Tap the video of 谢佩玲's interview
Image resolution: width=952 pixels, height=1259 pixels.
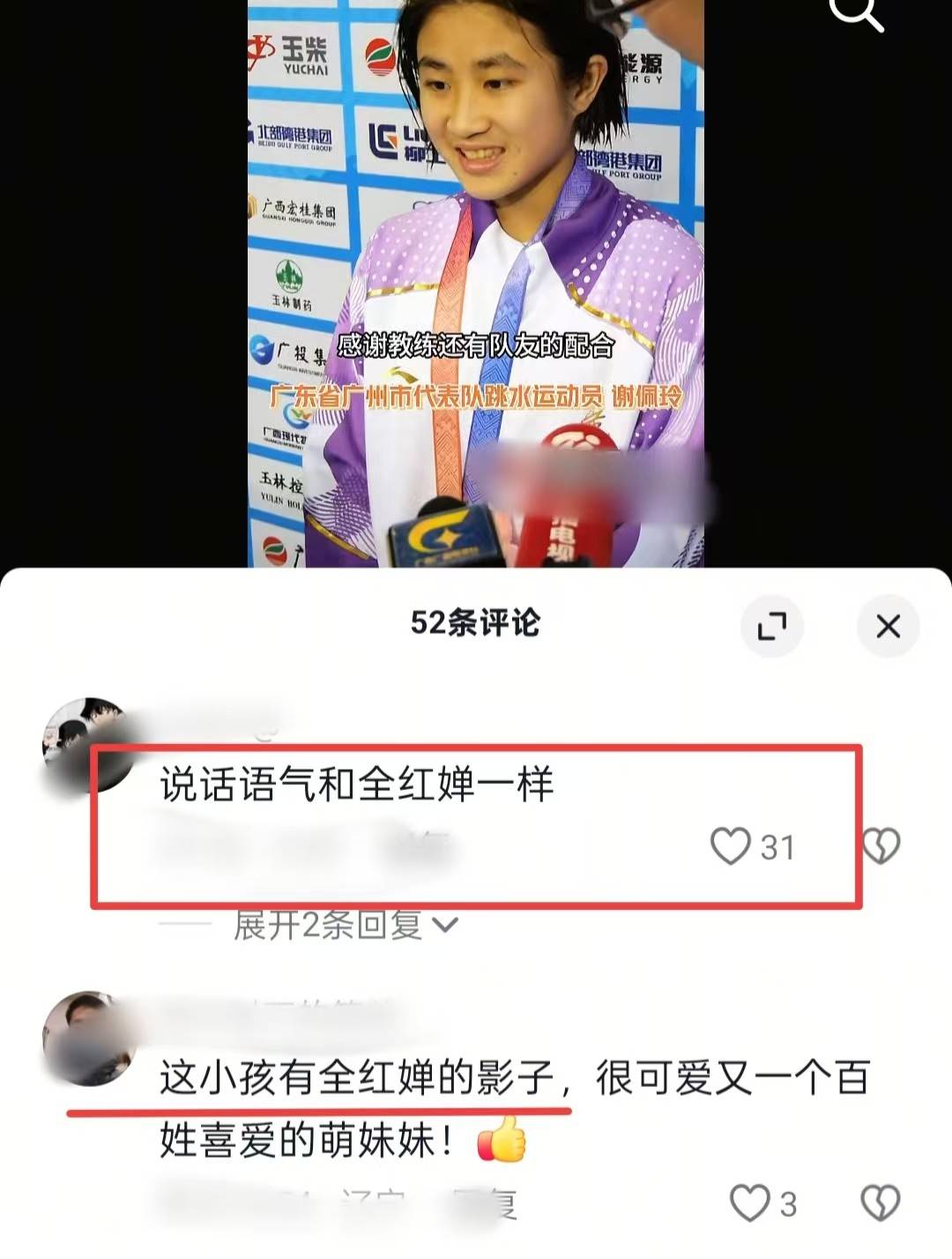pos(476,282)
